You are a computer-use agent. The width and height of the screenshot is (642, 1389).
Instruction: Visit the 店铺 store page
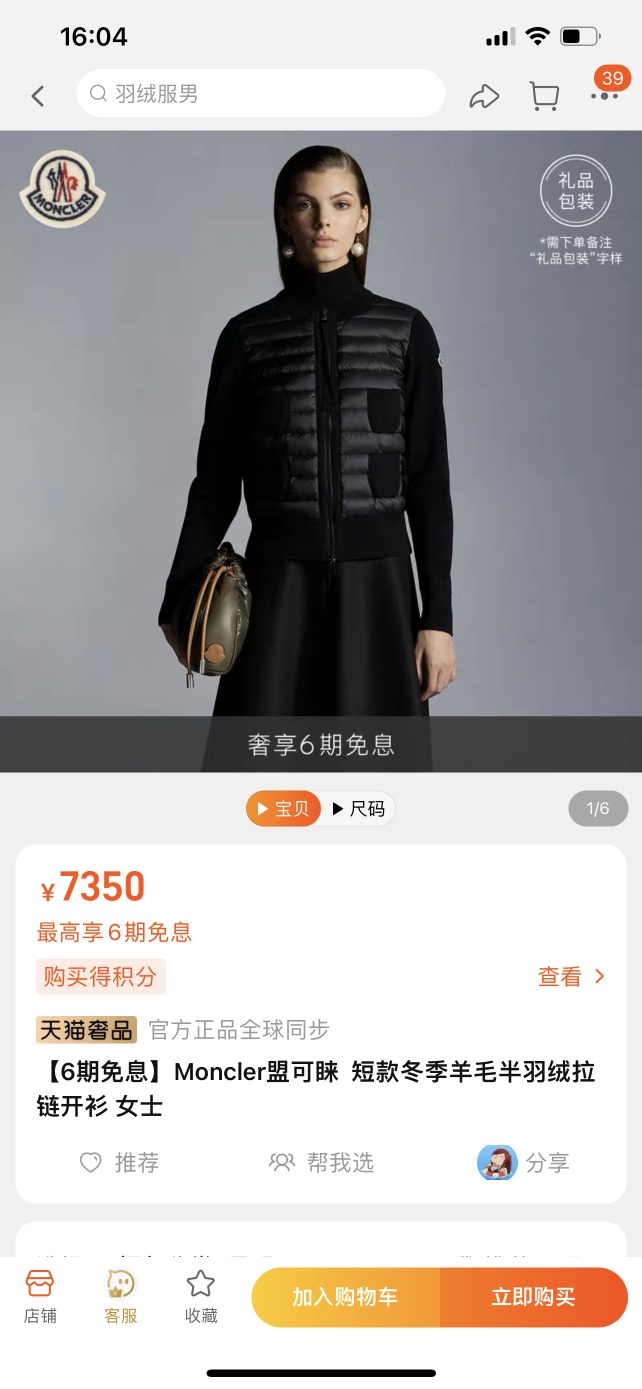tap(40, 1296)
